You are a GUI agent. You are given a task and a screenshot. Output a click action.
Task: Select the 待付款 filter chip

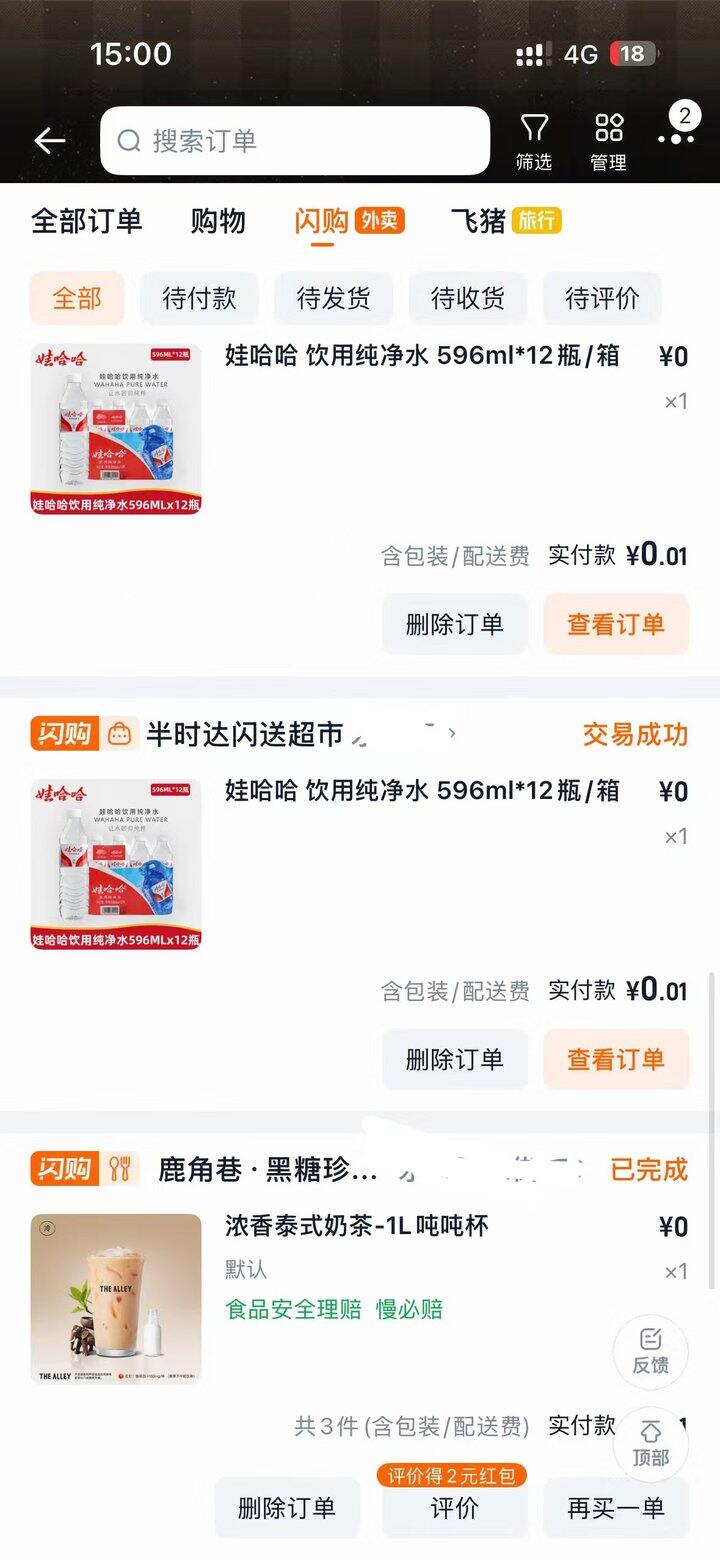[199, 298]
